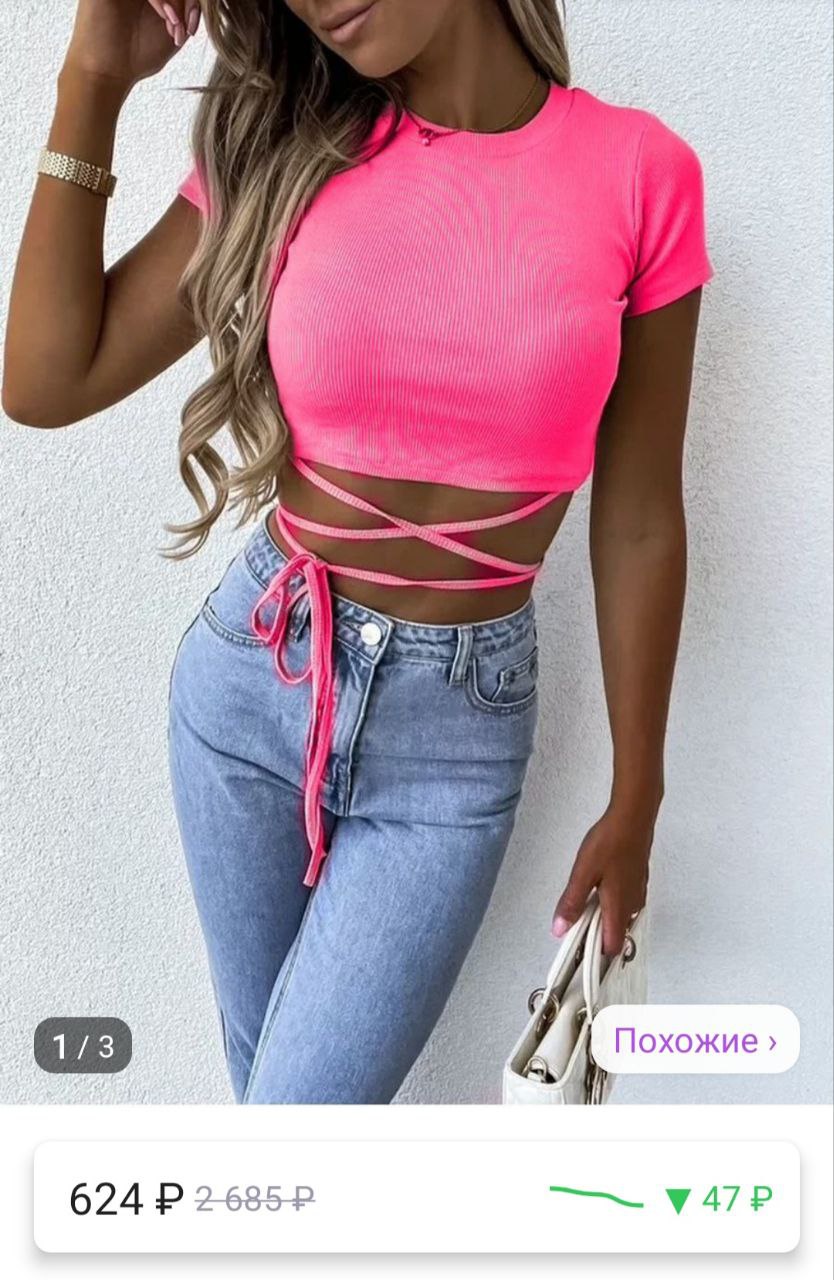This screenshot has width=834, height=1280.
Task: Open the price history card with 624 ₽
Action: pyautogui.click(x=416, y=1197)
